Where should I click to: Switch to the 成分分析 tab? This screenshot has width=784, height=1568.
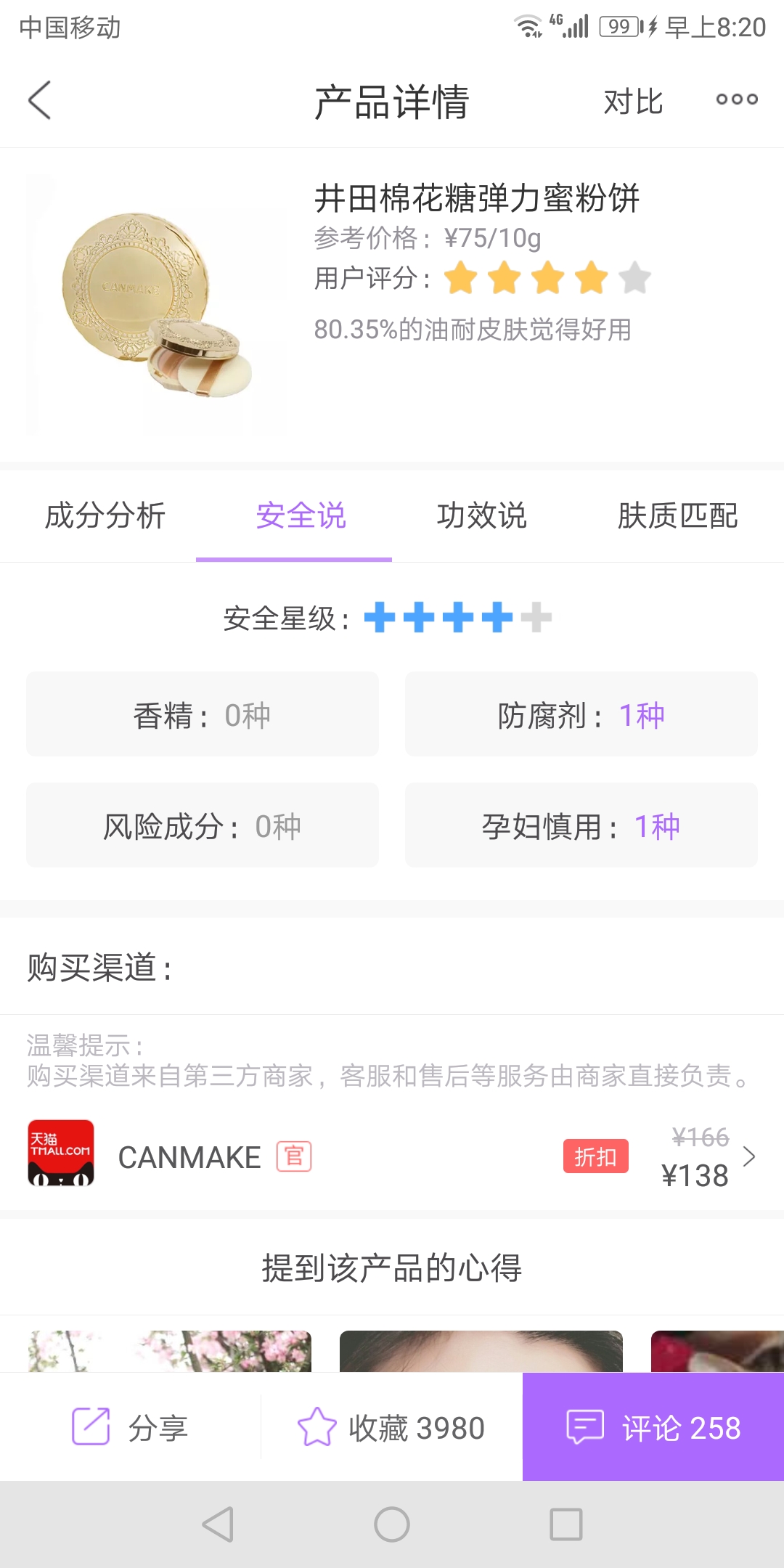[105, 516]
